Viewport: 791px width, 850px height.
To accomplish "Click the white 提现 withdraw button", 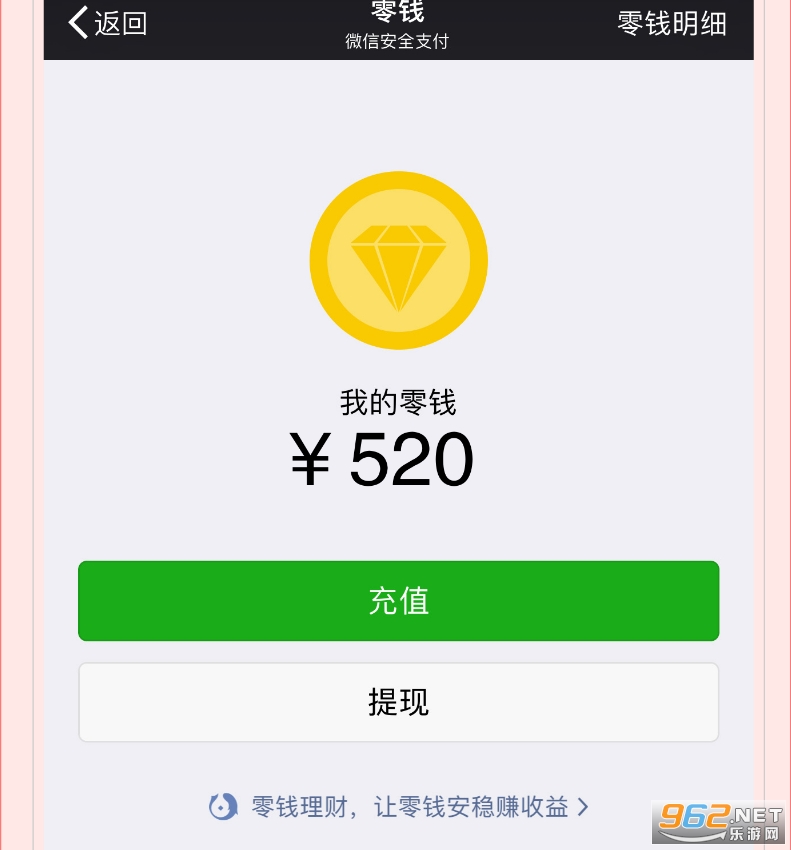I will click(398, 701).
